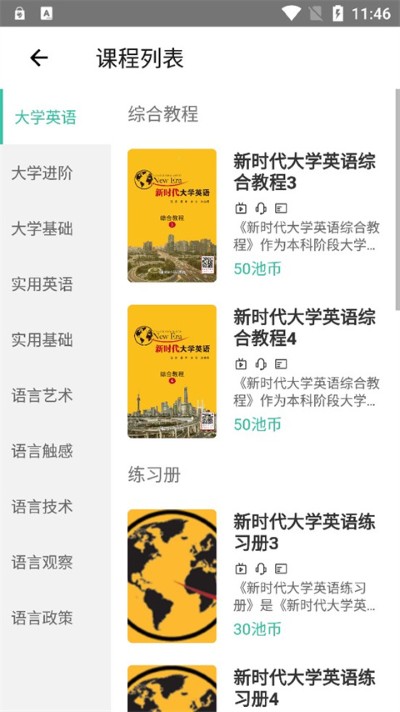Open course 新时代大学英语综合教程4
This screenshot has height=712, width=400.
pos(255,371)
